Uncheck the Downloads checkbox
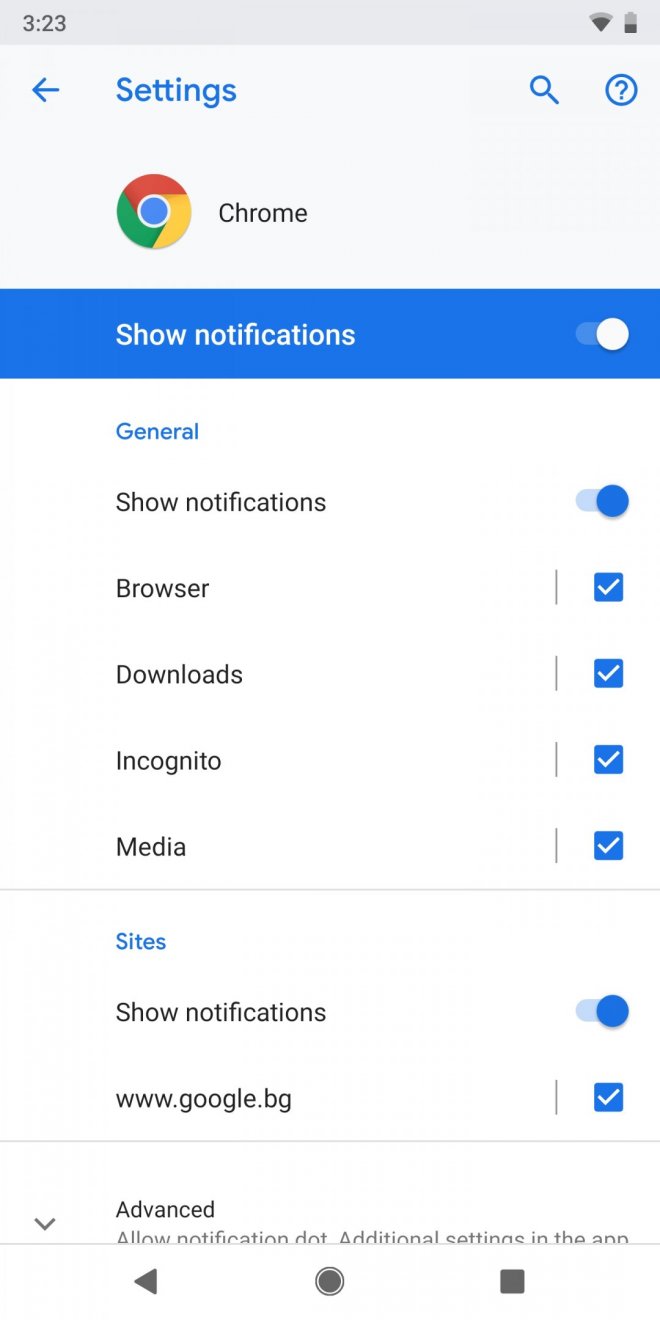Viewport: 660px width, 1320px height. pos(608,674)
